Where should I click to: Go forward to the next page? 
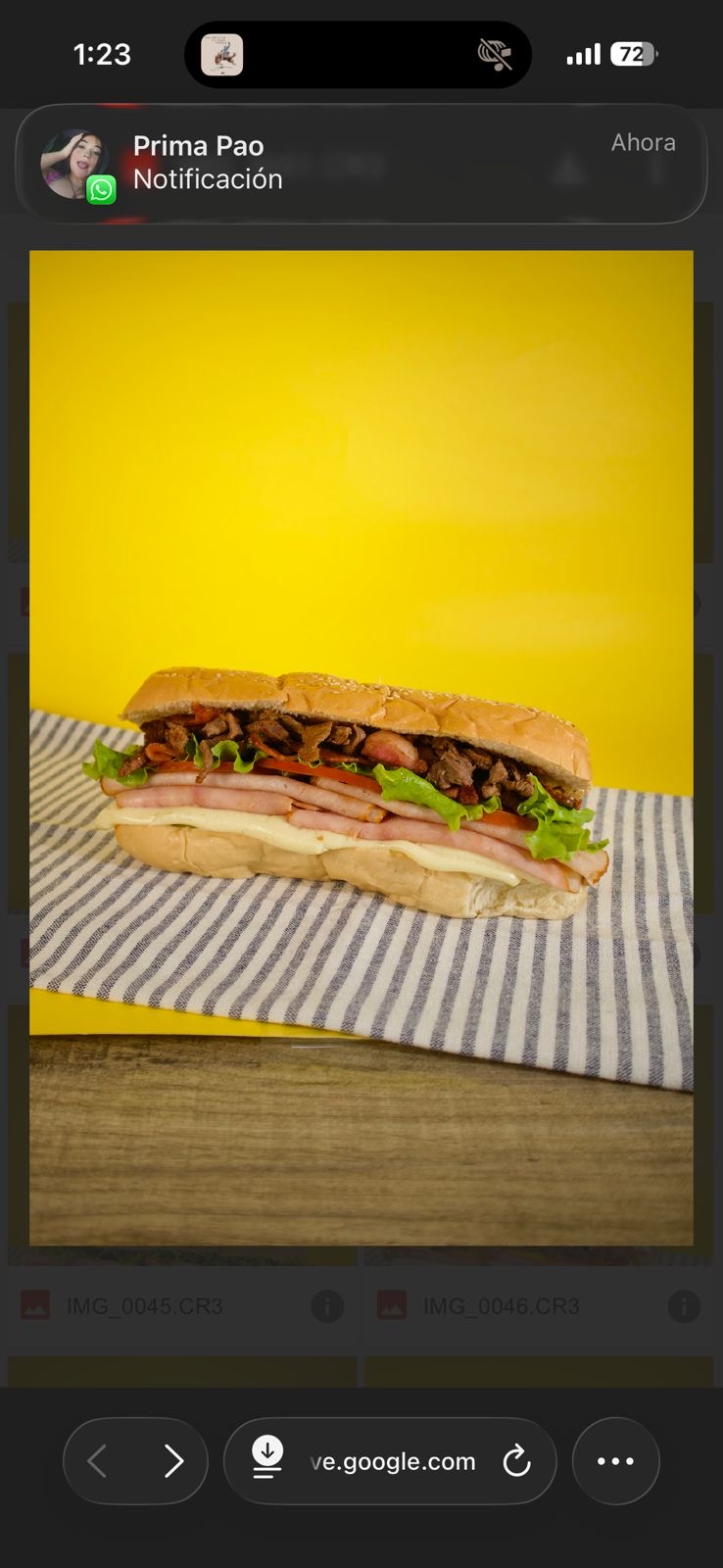coord(173,1461)
